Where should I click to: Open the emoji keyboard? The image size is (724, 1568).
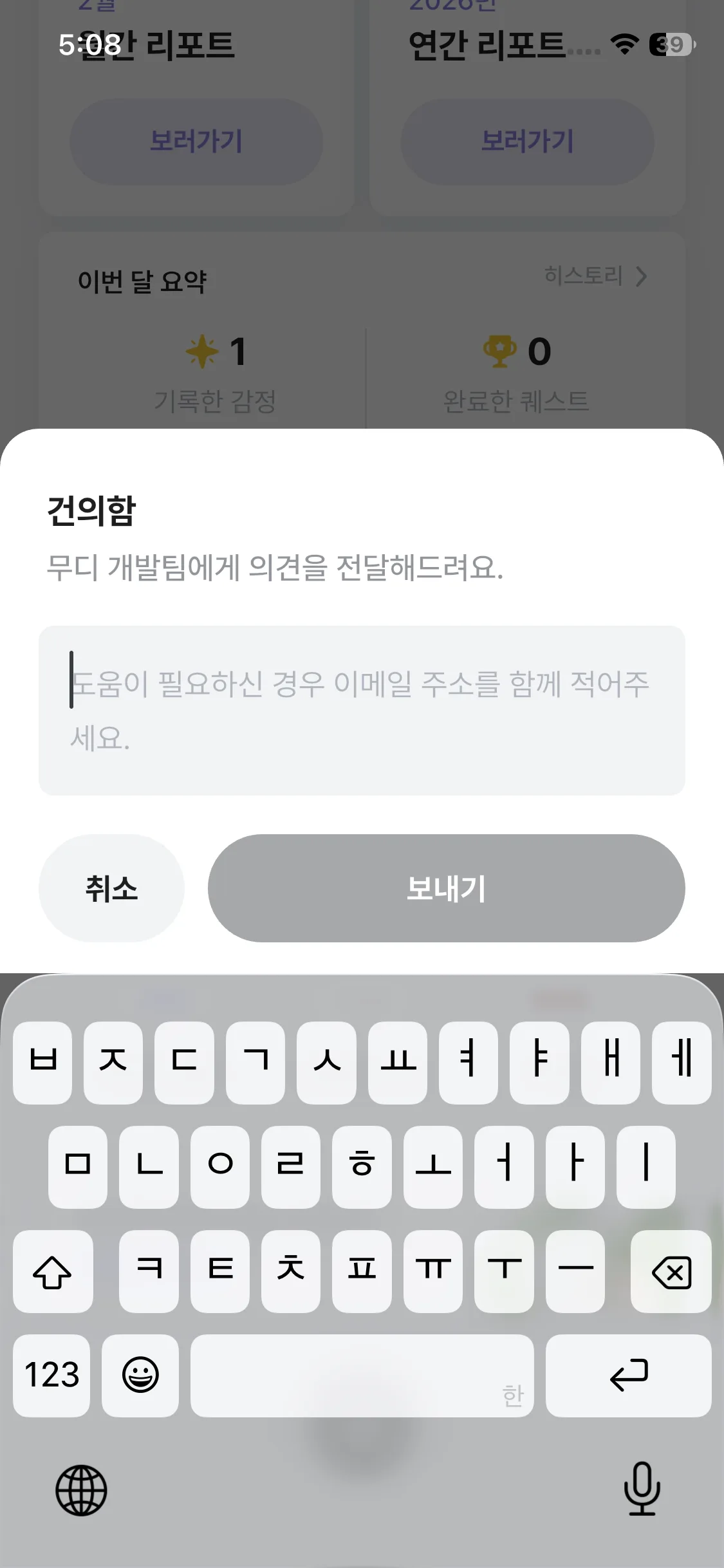[140, 1376]
